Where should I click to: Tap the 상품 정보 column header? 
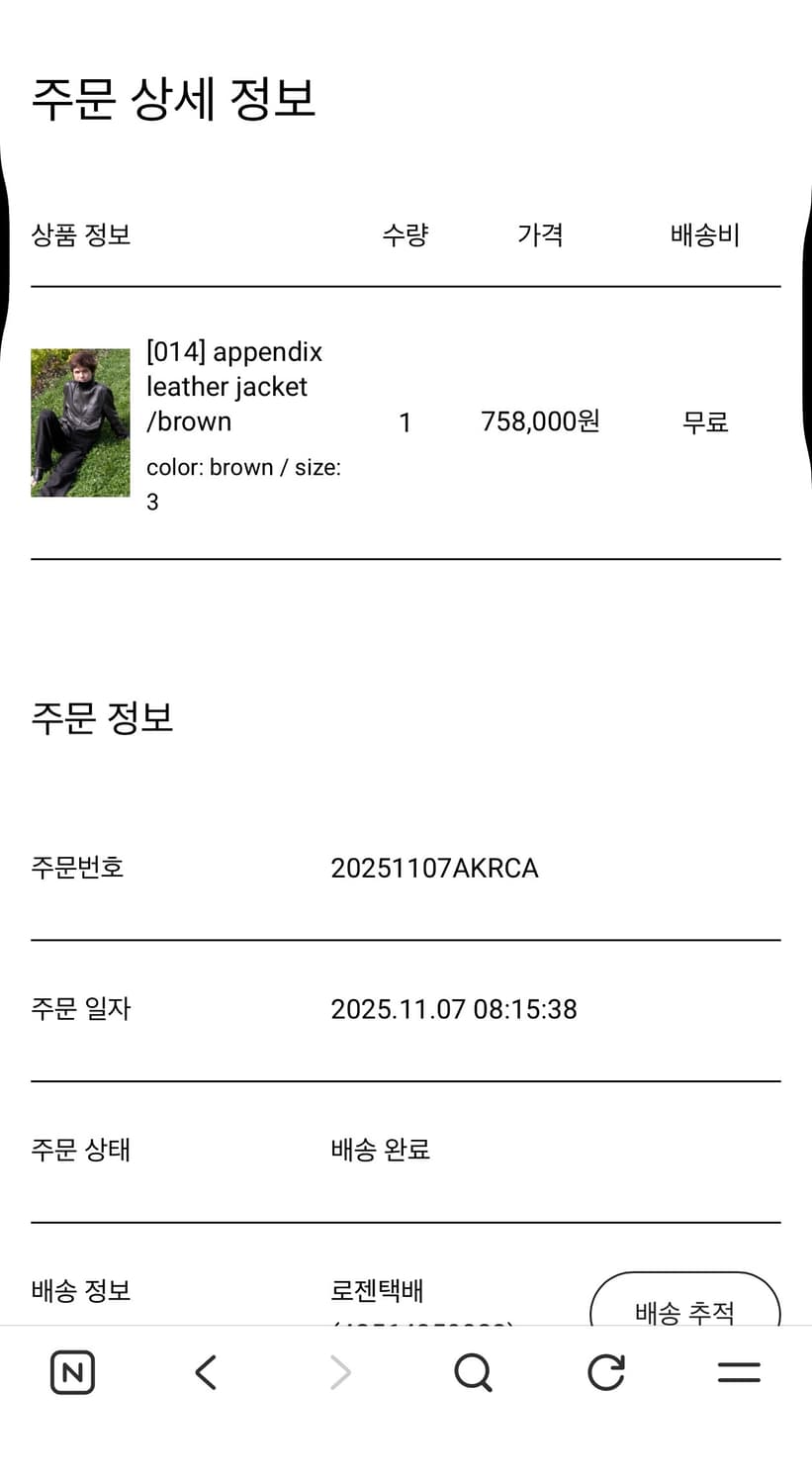tap(80, 234)
